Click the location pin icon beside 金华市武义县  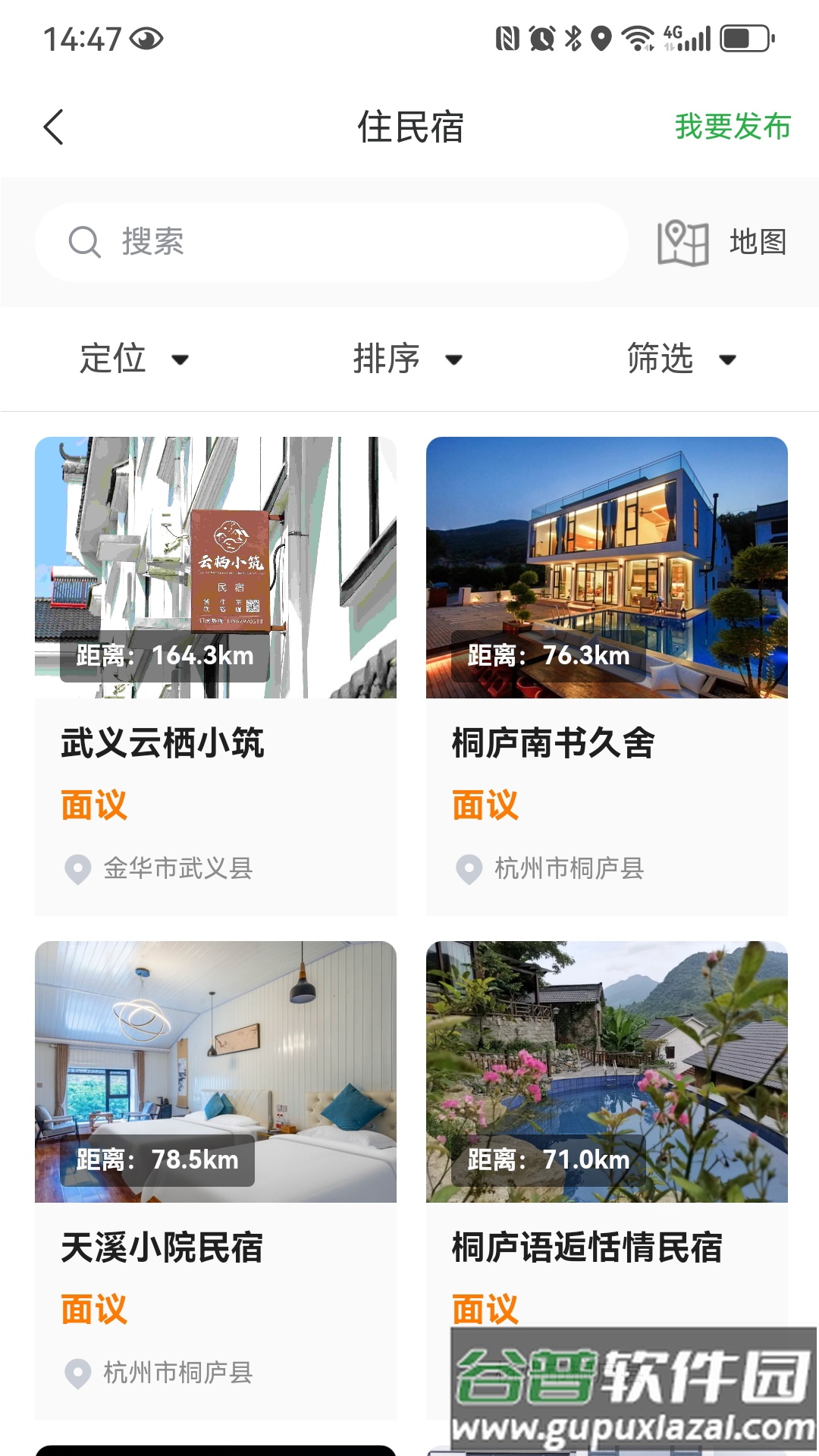coord(78,870)
